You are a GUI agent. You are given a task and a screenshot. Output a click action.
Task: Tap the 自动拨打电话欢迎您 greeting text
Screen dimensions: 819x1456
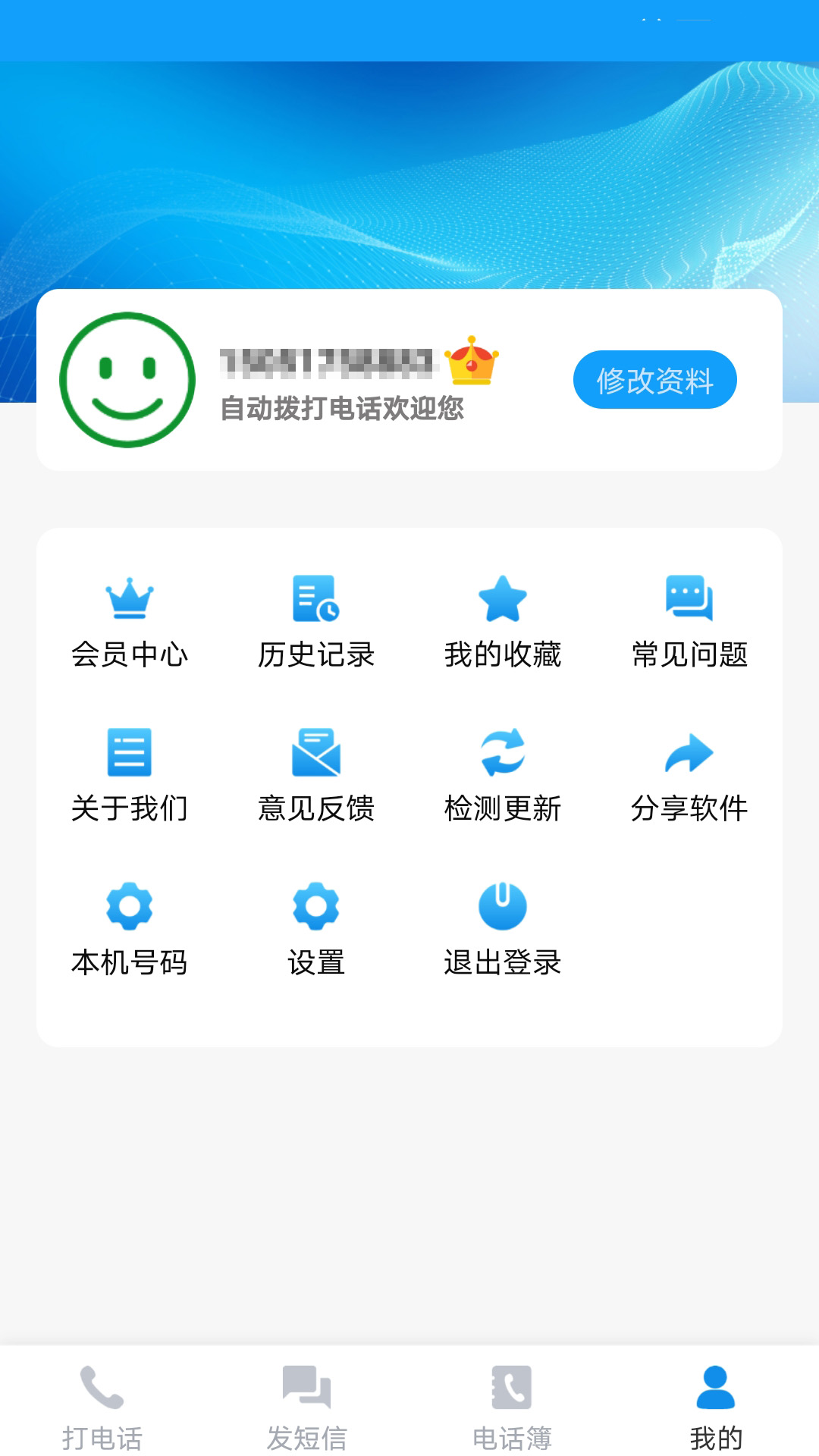(343, 410)
